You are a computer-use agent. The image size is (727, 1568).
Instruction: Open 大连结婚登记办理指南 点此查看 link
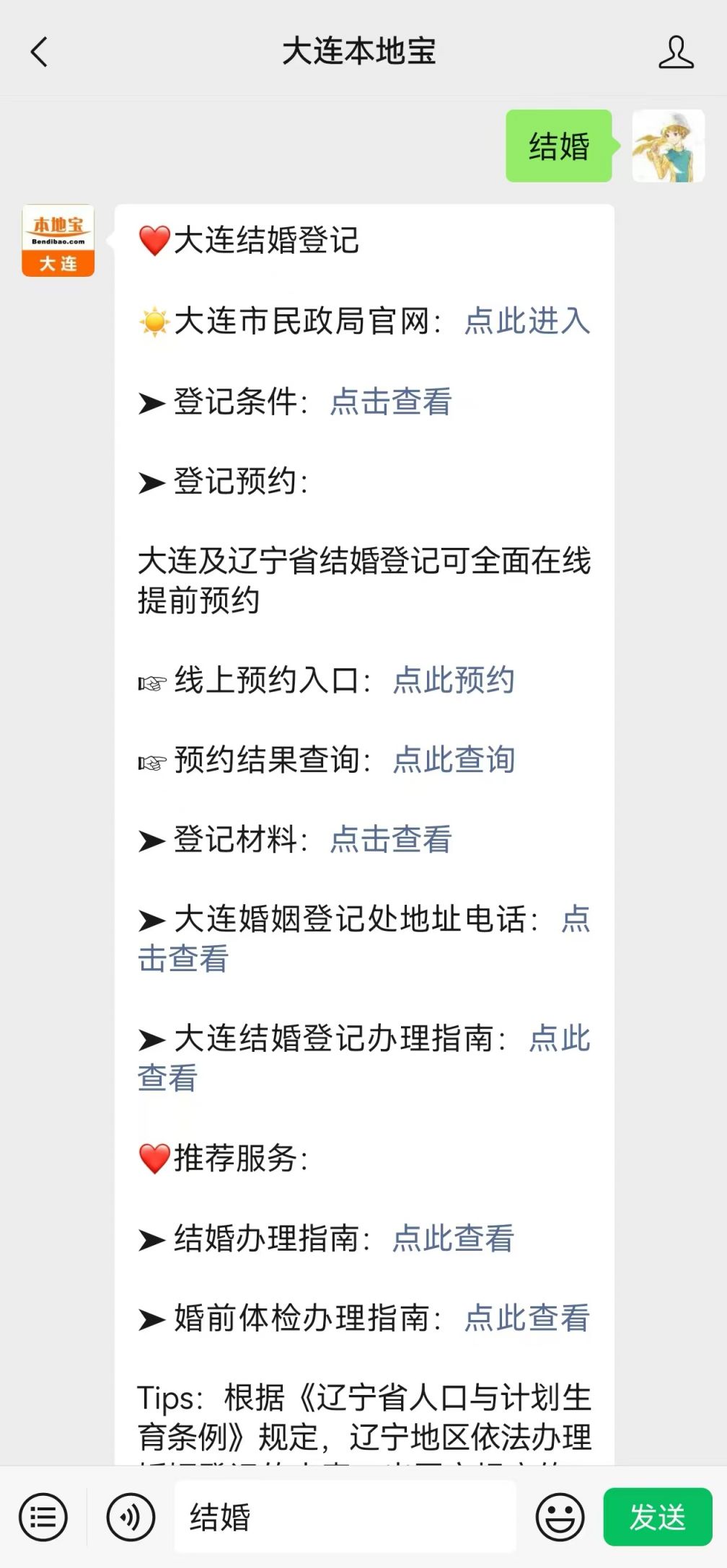tap(167, 1078)
